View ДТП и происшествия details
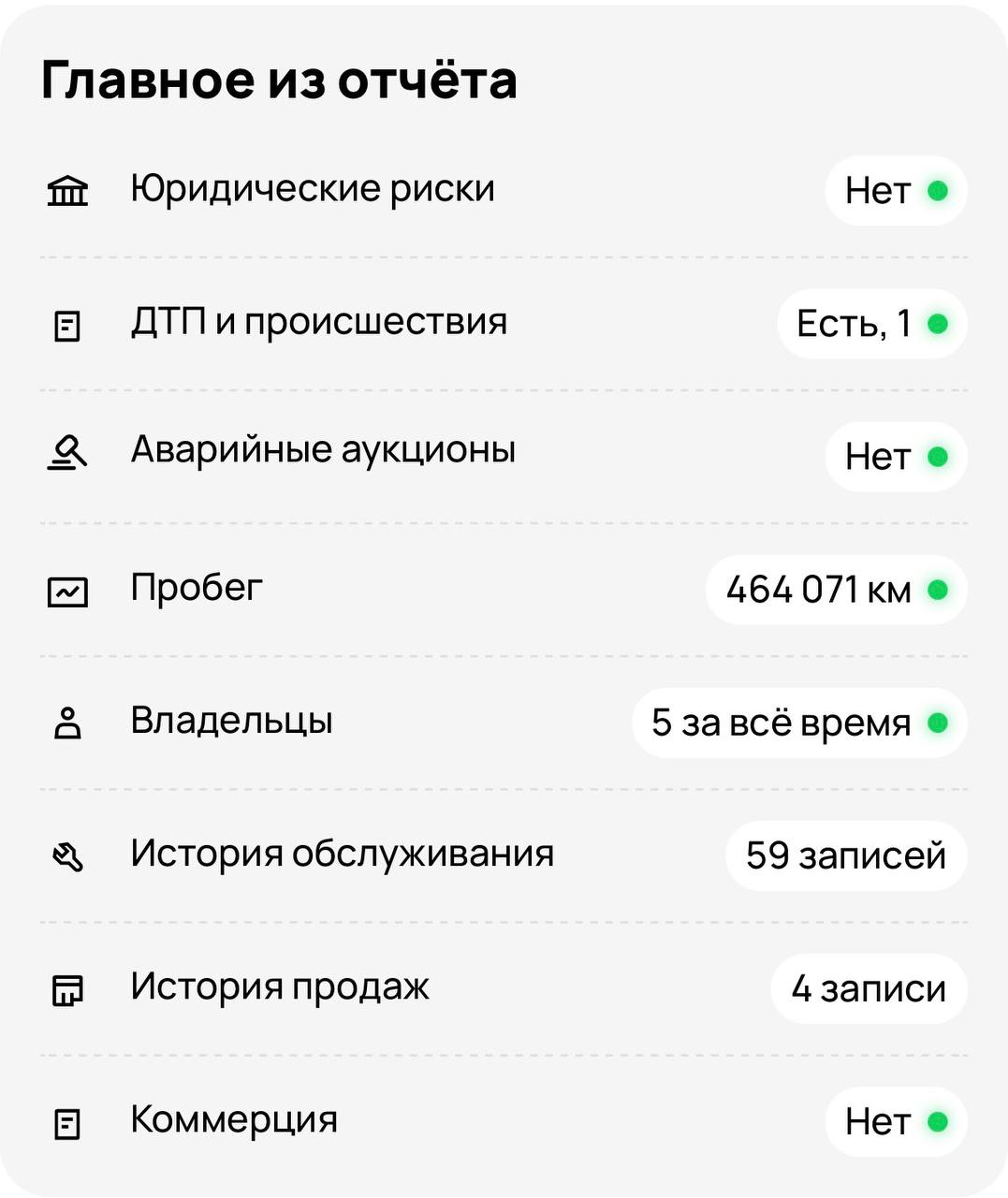The width and height of the screenshot is (1008, 1198). coord(318,323)
